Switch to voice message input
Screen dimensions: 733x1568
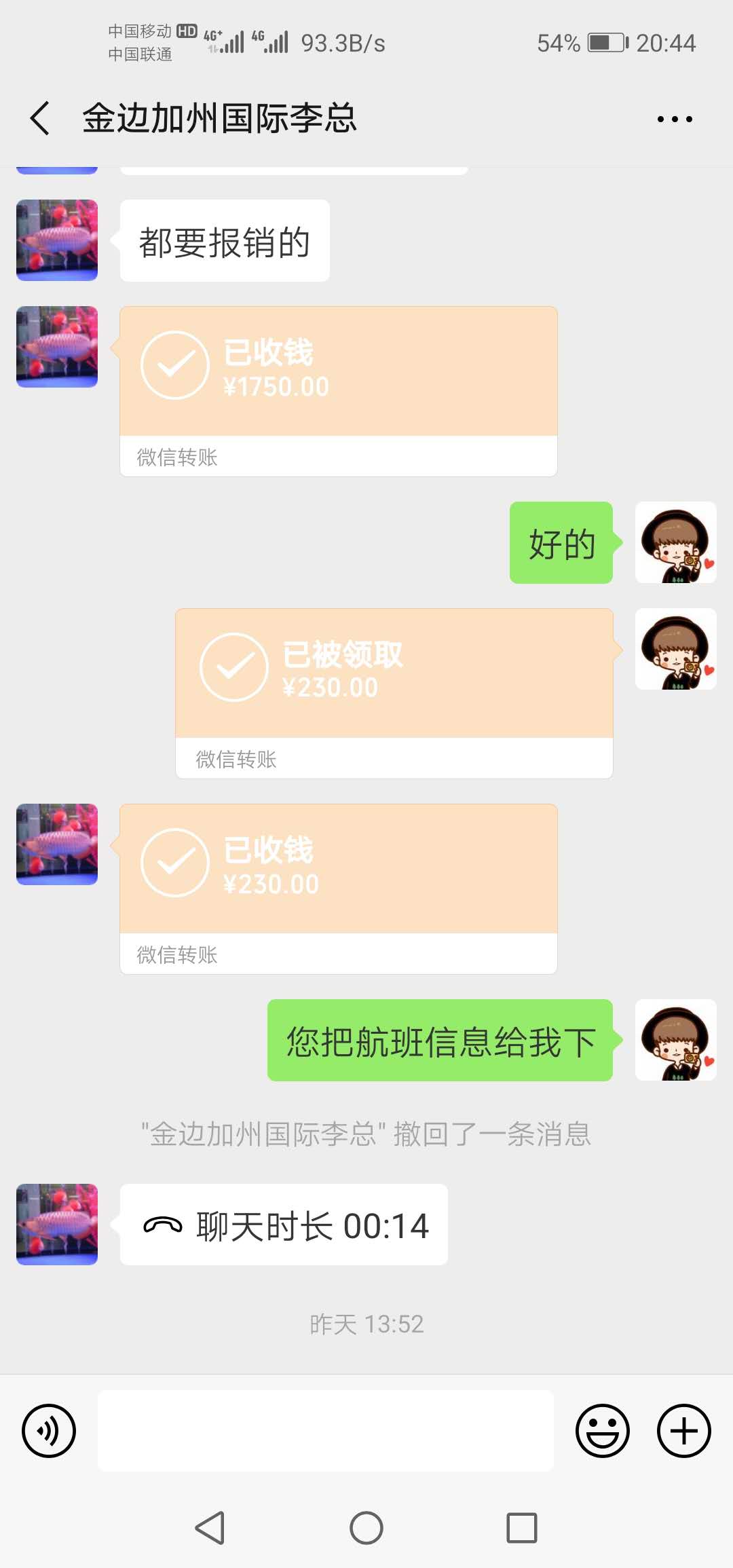point(49,1431)
